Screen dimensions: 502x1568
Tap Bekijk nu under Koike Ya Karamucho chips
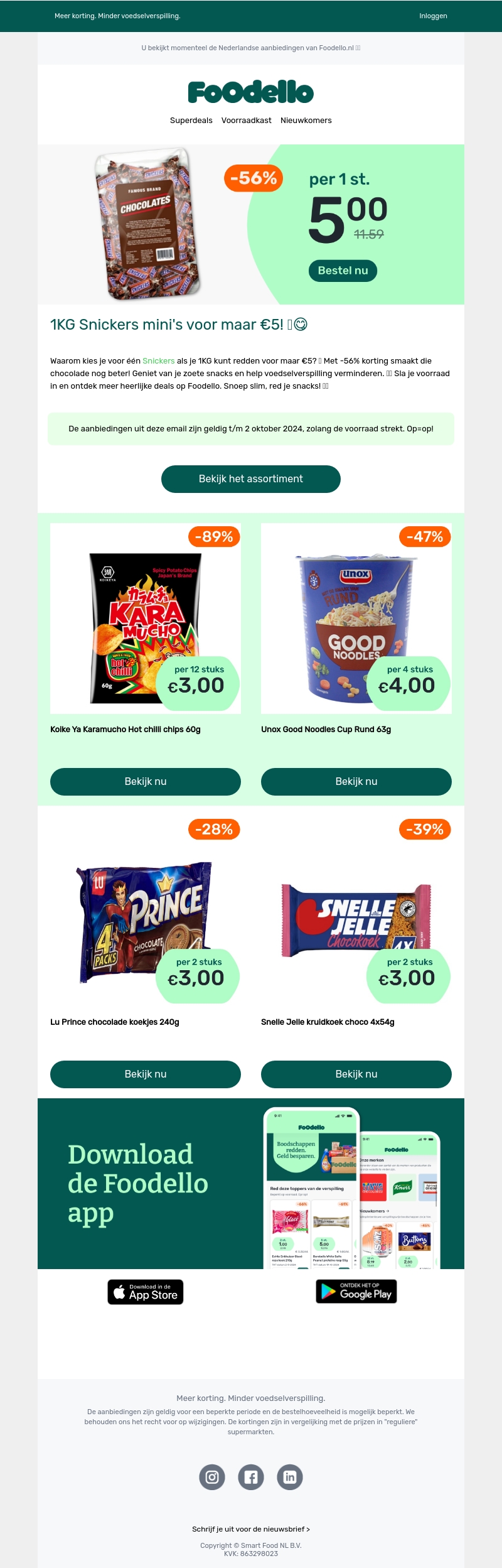pos(145,782)
